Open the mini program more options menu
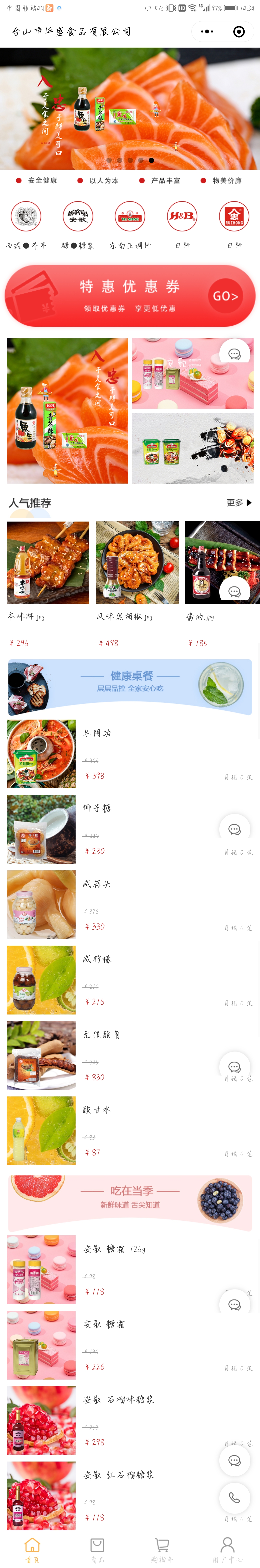The width and height of the screenshot is (260, 1568). (x=207, y=32)
